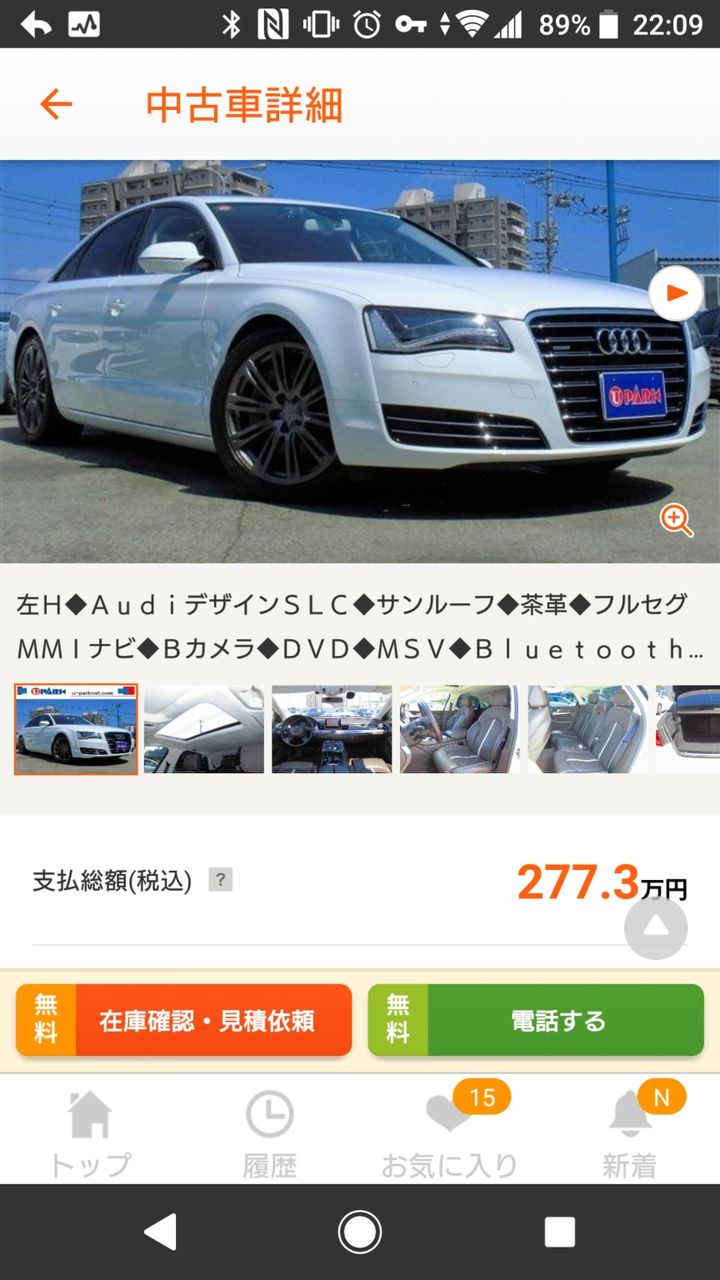Select the sunroof thumbnail photo
720x1280 pixels.
pyautogui.click(x=204, y=729)
